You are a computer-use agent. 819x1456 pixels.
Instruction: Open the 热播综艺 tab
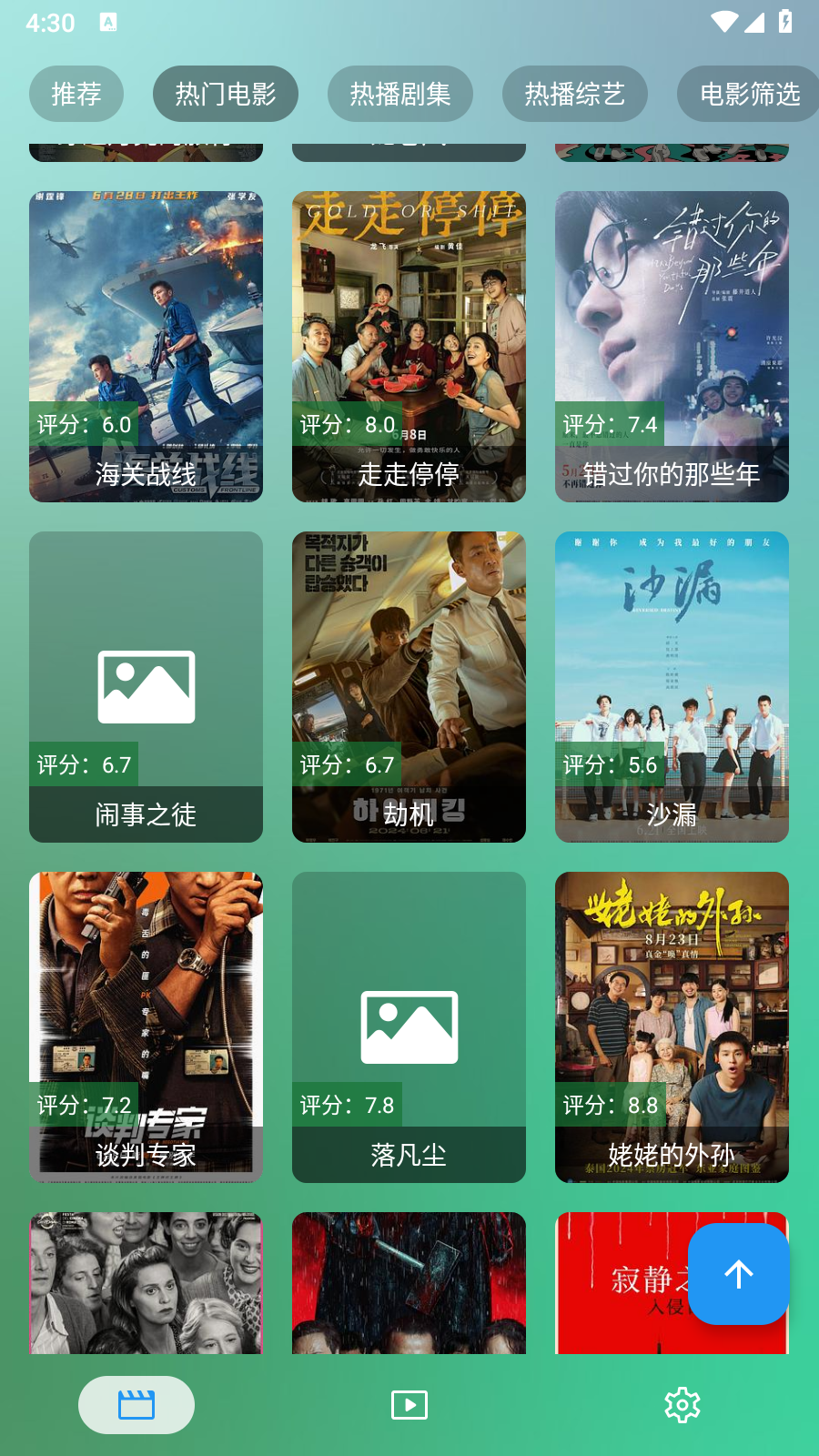pyautogui.click(x=575, y=94)
